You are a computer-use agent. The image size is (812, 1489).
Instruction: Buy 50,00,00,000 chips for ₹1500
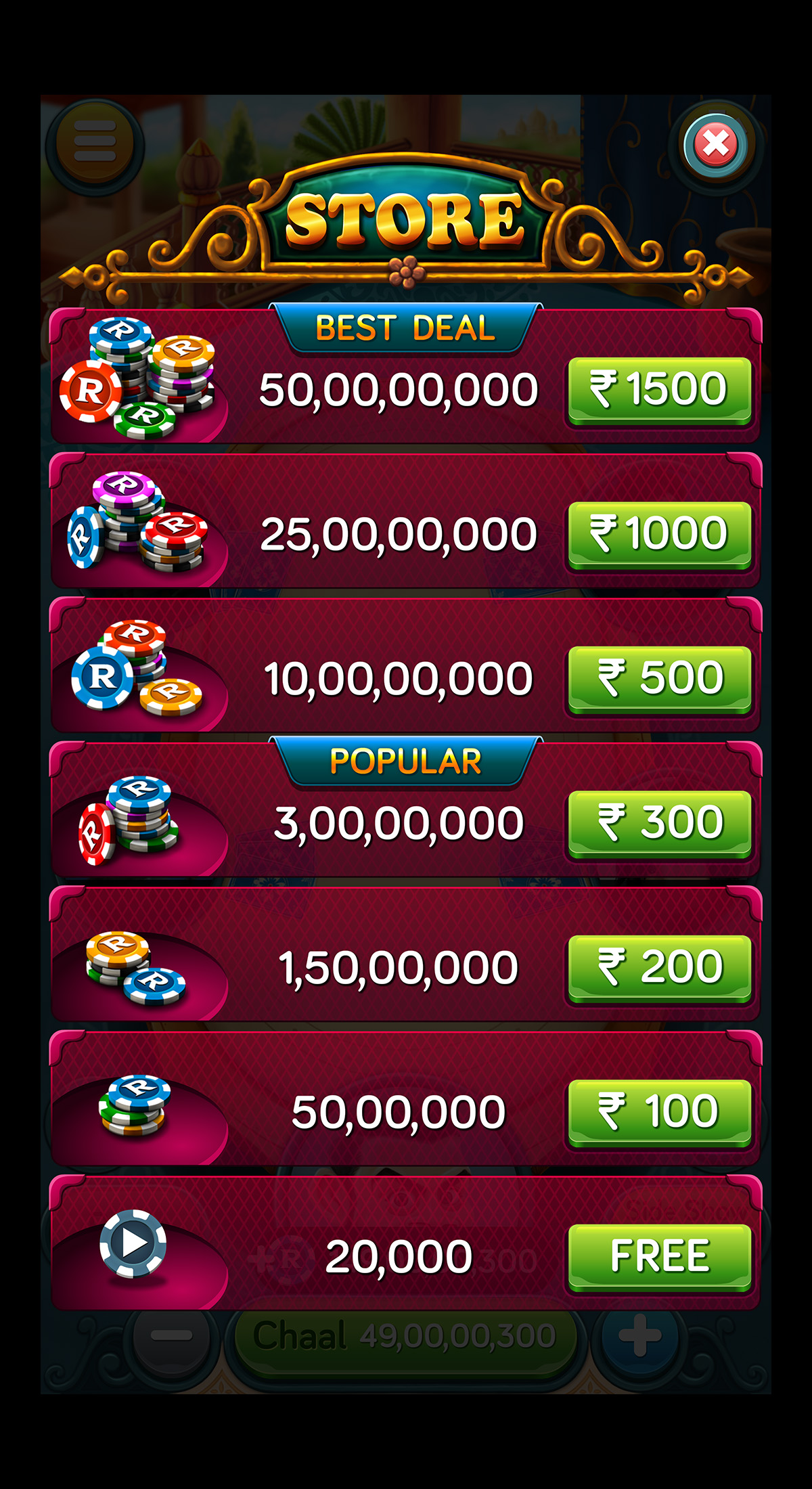pyautogui.click(x=660, y=391)
